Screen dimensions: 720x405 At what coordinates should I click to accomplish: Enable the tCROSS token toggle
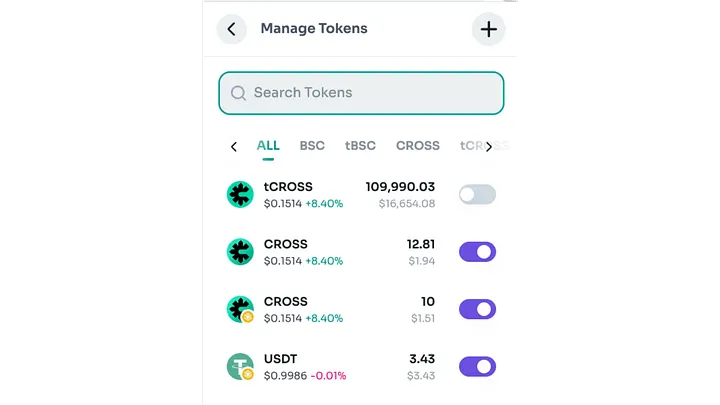(x=477, y=194)
